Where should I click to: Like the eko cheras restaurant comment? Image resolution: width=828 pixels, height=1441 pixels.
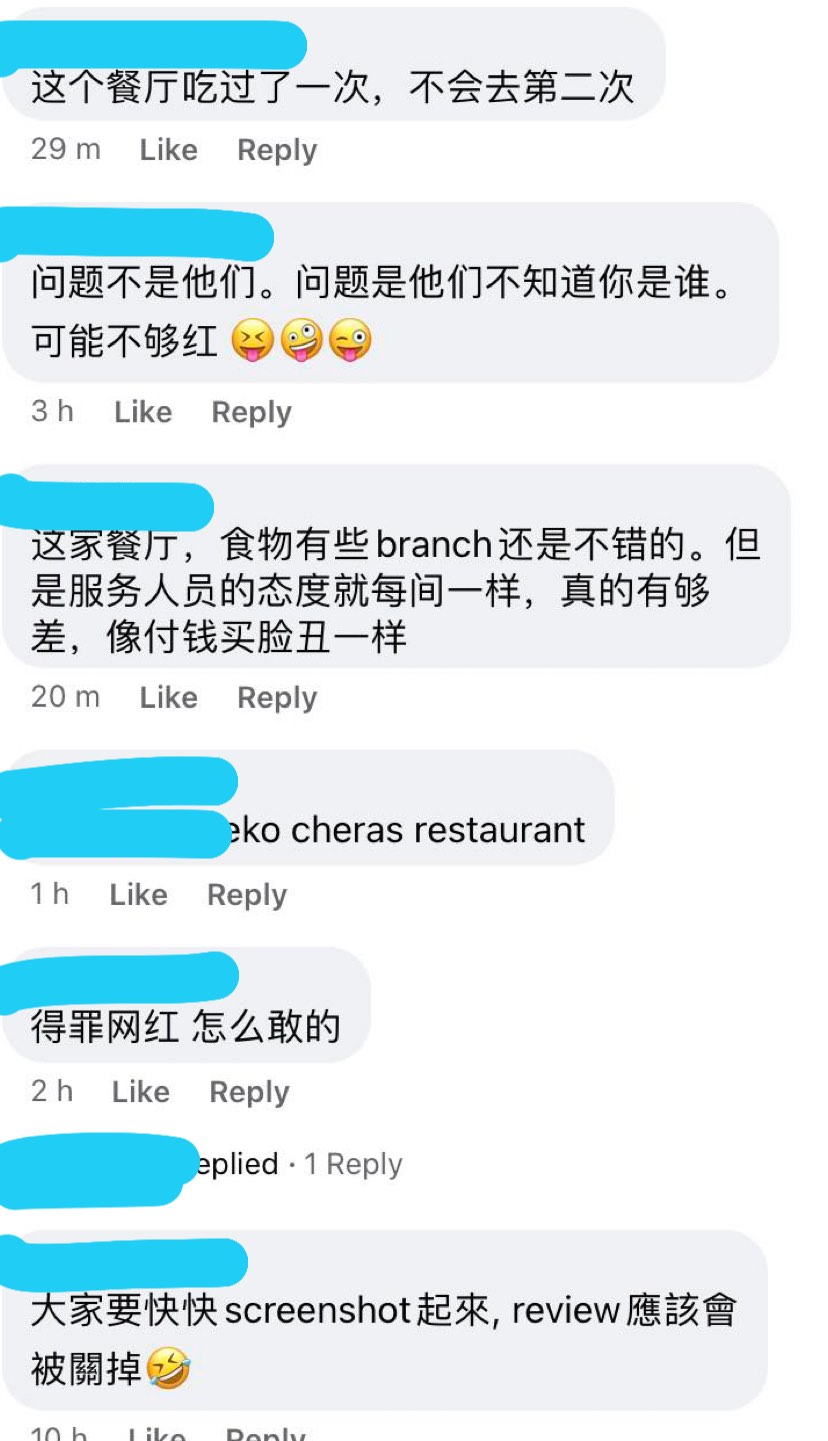click(138, 894)
